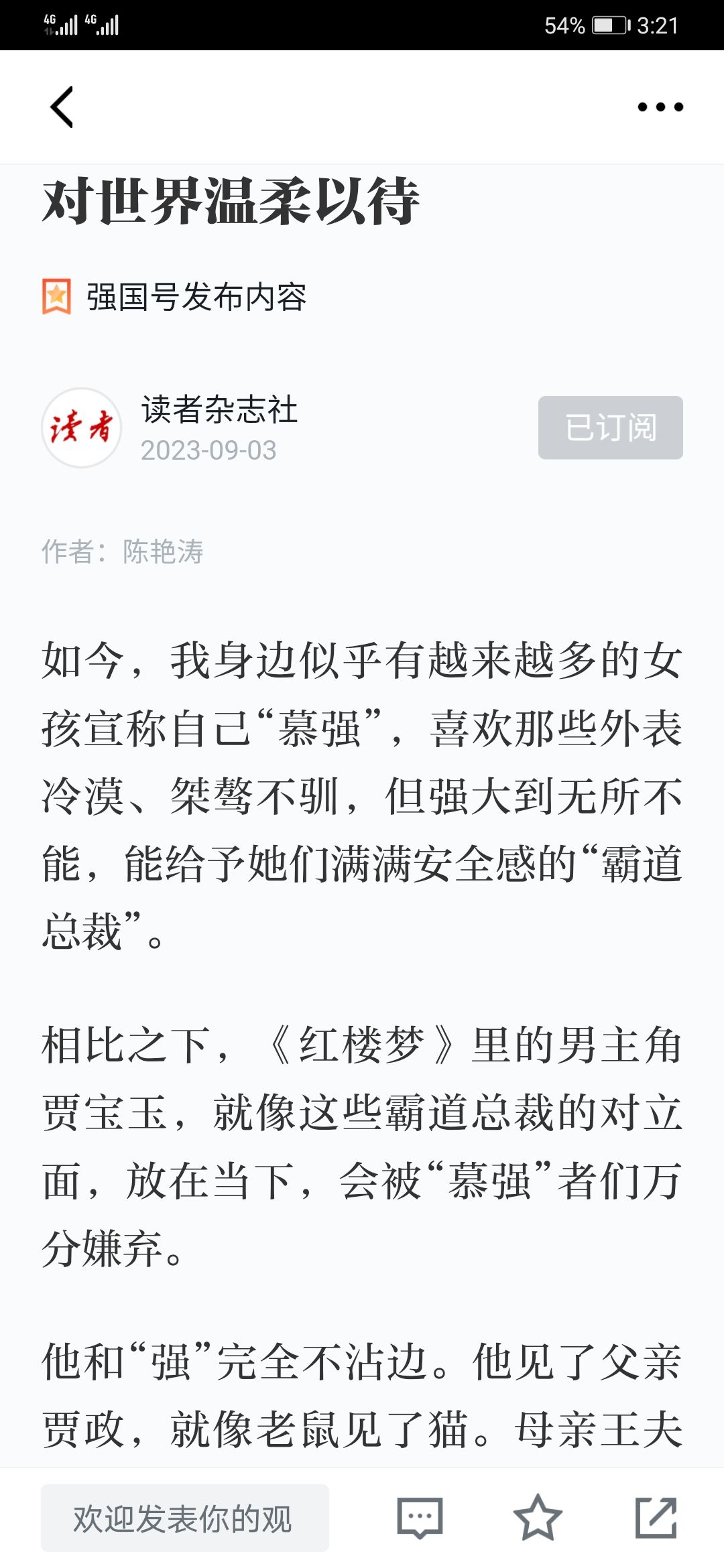
Task: Tap the 已订阅 subscription button
Action: [x=610, y=428]
